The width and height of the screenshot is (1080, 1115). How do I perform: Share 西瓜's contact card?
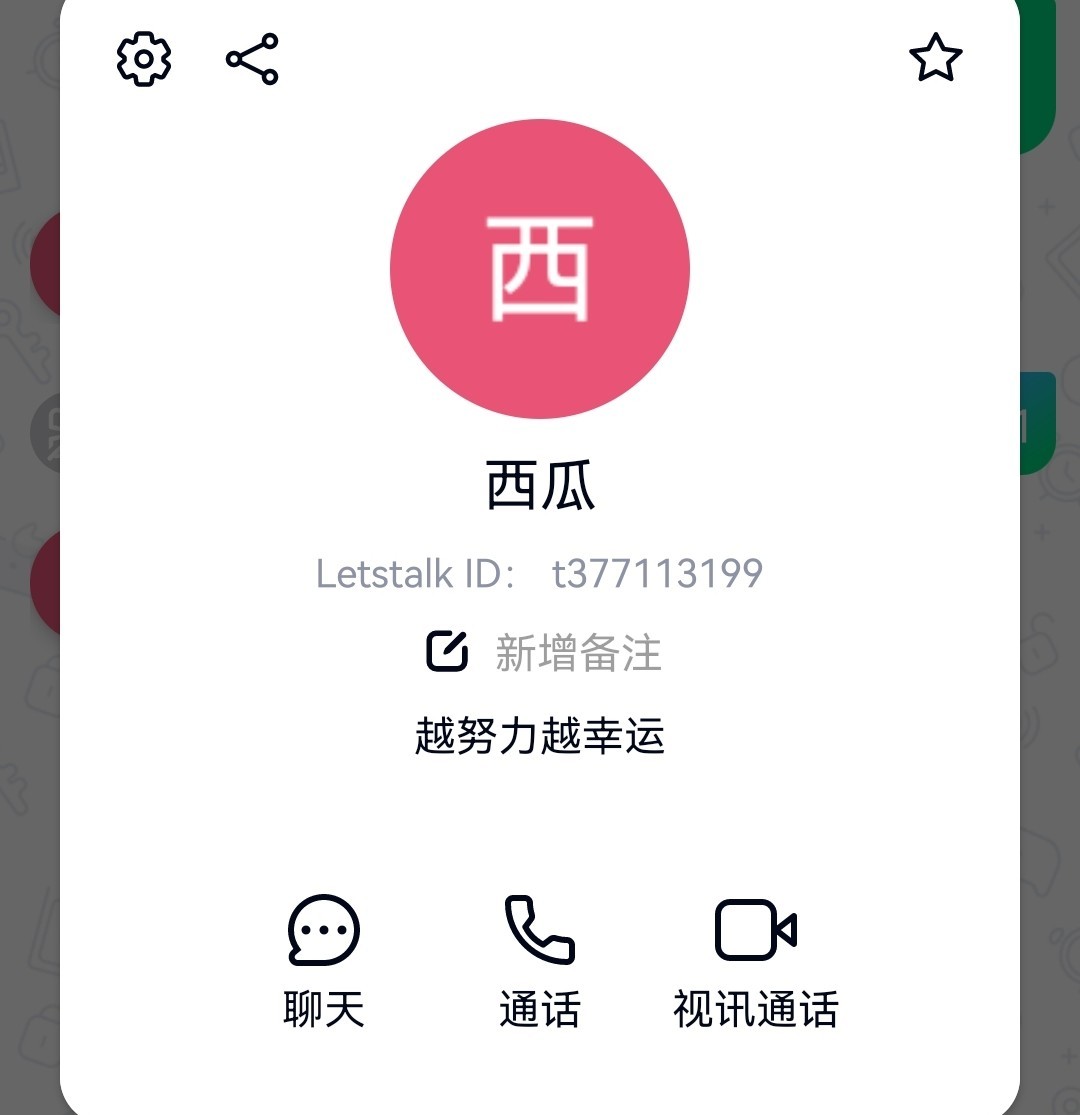(252, 59)
